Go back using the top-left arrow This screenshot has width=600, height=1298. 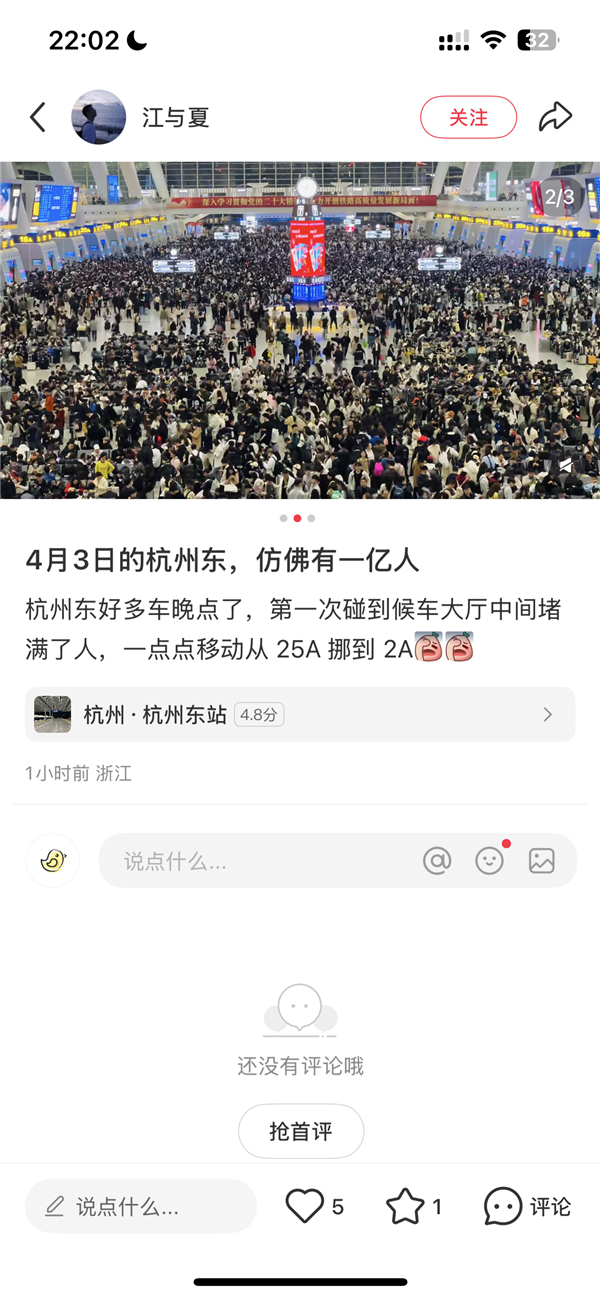point(38,117)
